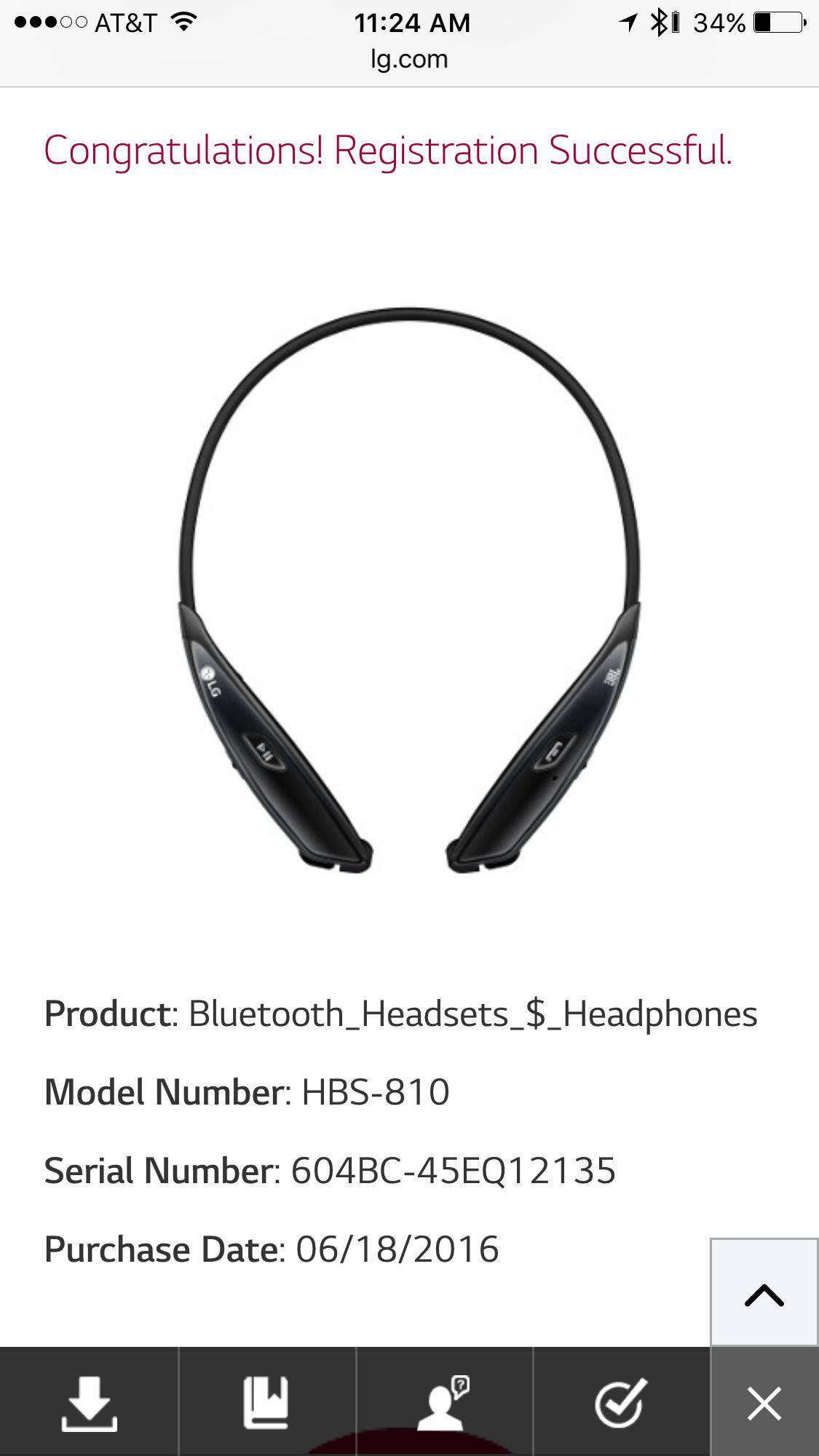Tap the Serial Number 604BC-45EQ12135 text
This screenshot has width=819, height=1456.
click(x=331, y=1172)
